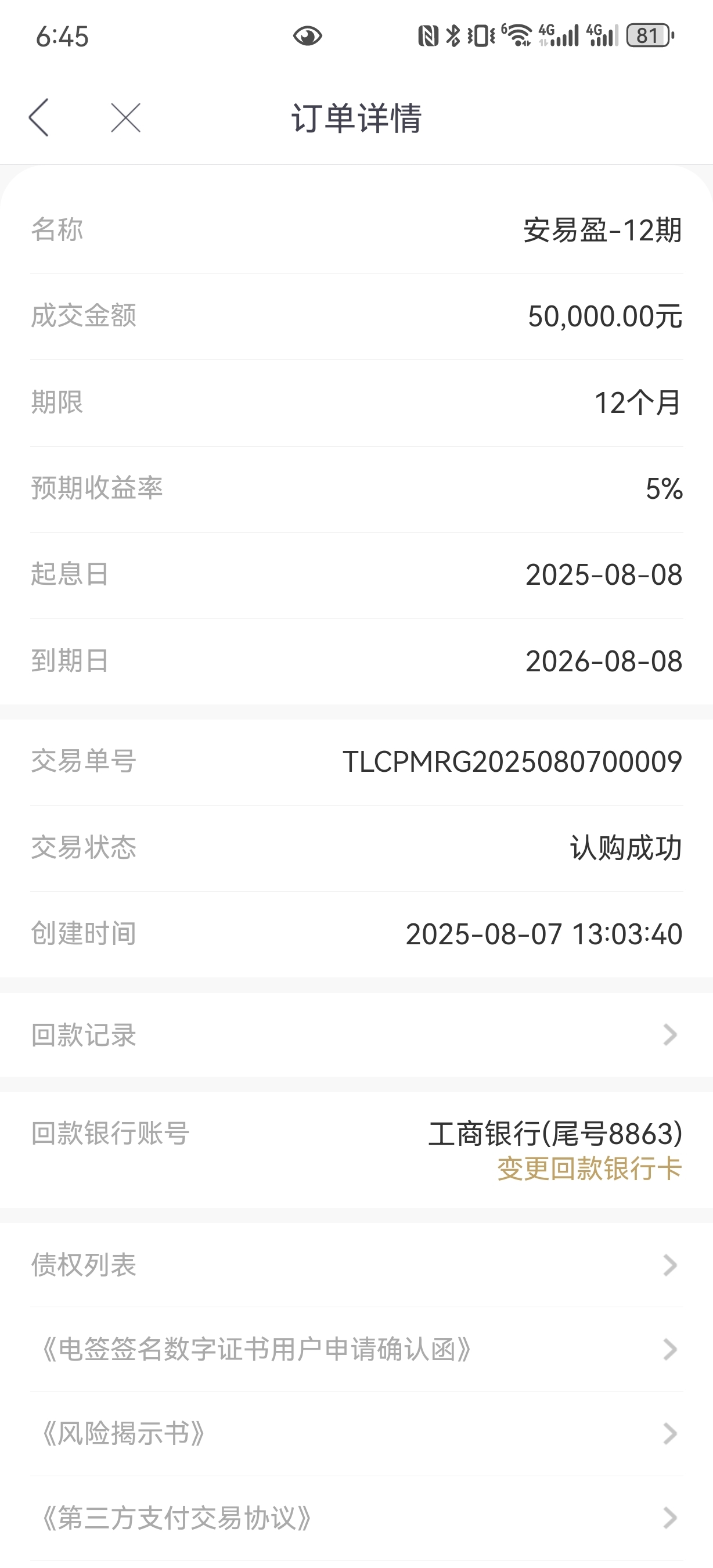Go back using the back arrow
713x1568 pixels.
pos(39,117)
